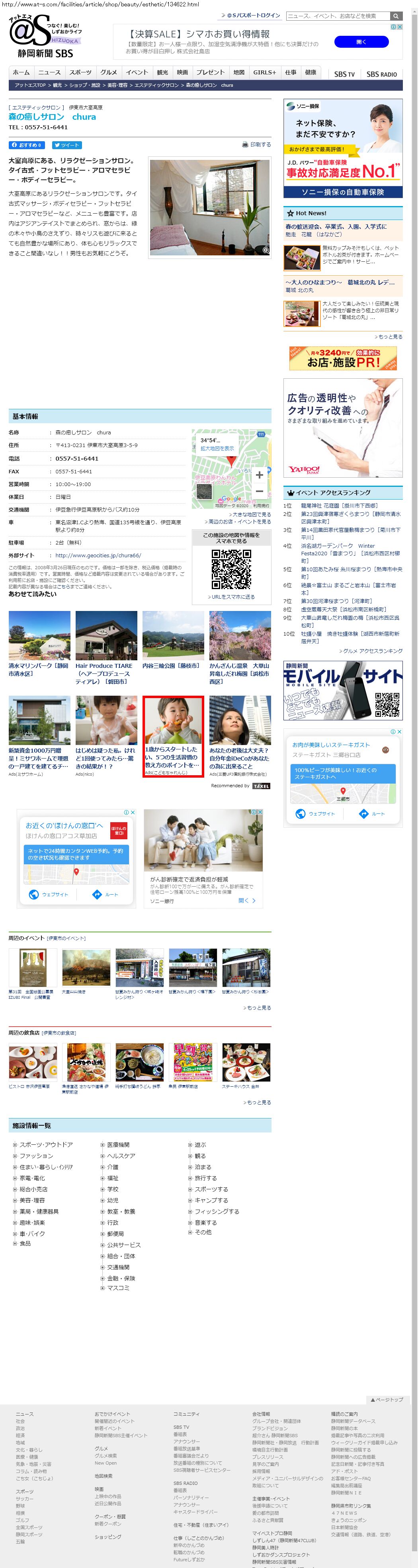The width and height of the screenshot is (418, 1568).
Task: Open the @Sパスポートログイン link
Action: (252, 16)
